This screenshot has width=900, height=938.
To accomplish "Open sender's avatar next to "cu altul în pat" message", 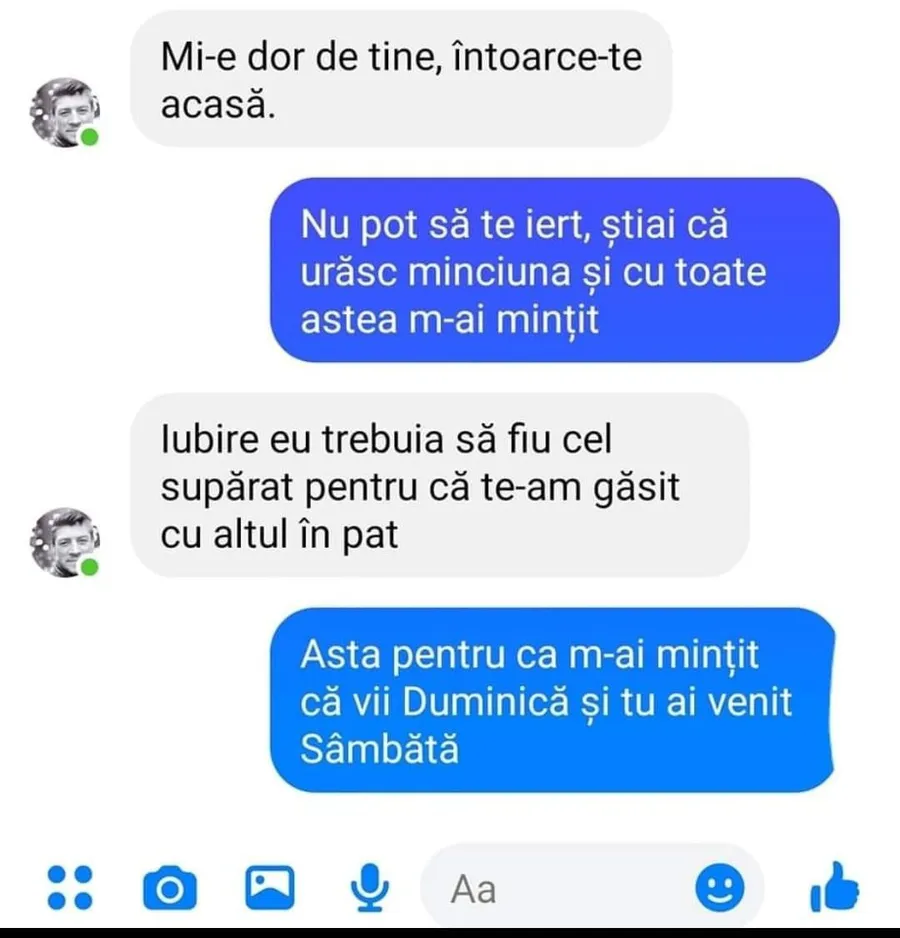I will click(x=65, y=542).
